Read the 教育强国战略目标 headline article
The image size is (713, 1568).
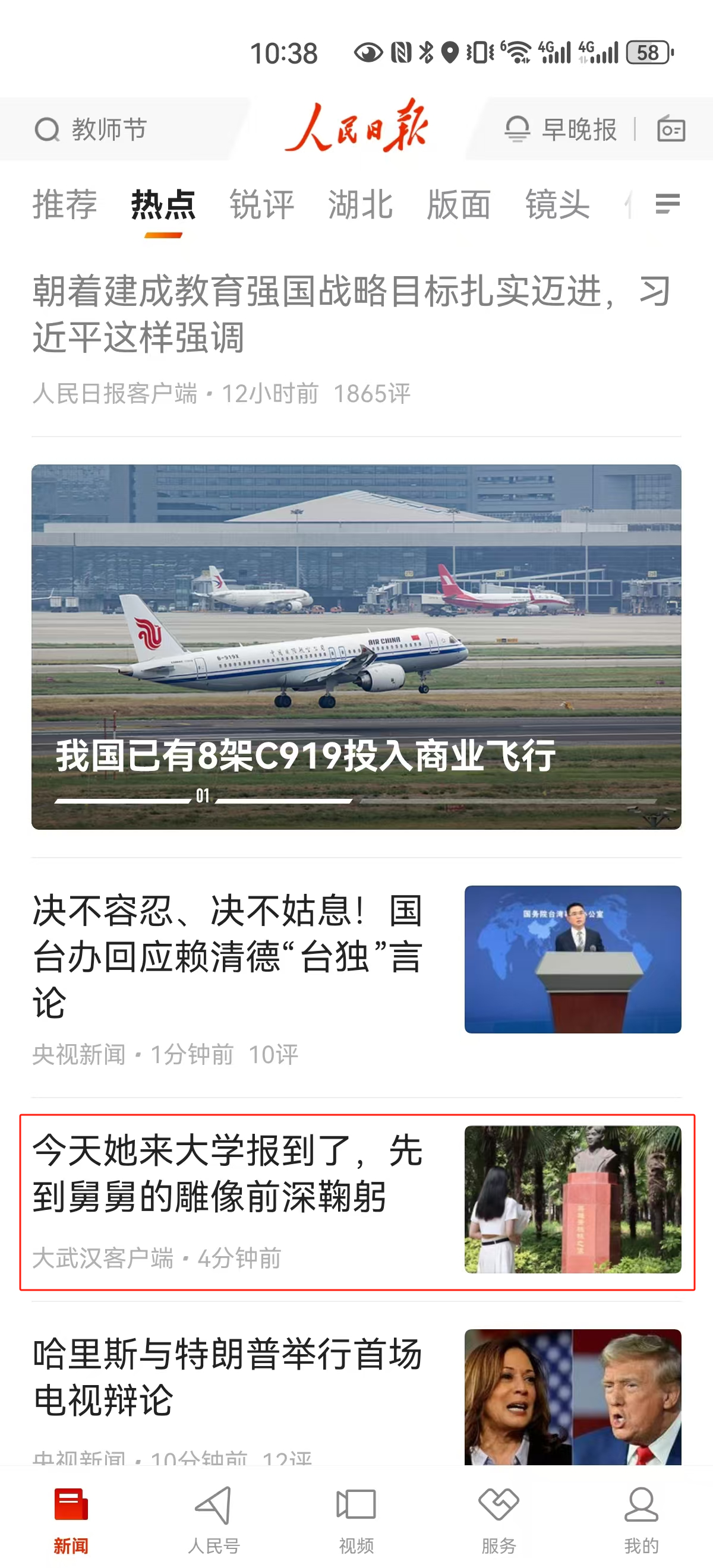tap(353, 314)
